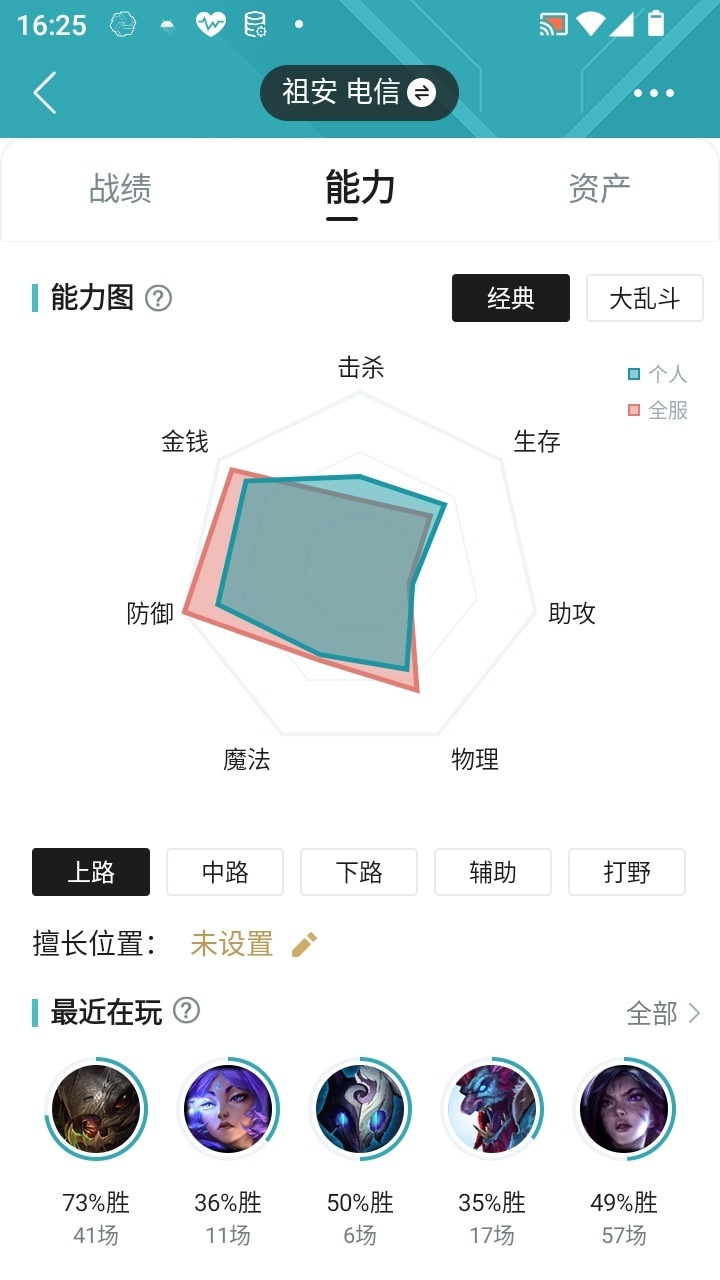720x1280 pixels.
Task: Choose the 中路 position chip
Action: [225, 872]
